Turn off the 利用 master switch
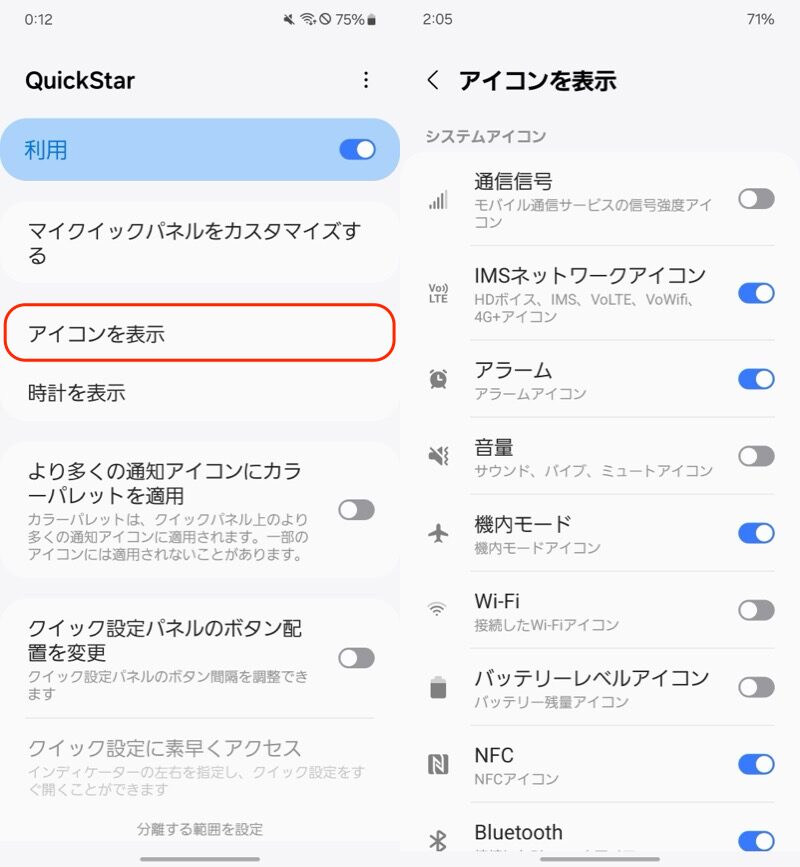This screenshot has width=800, height=867. point(357,150)
